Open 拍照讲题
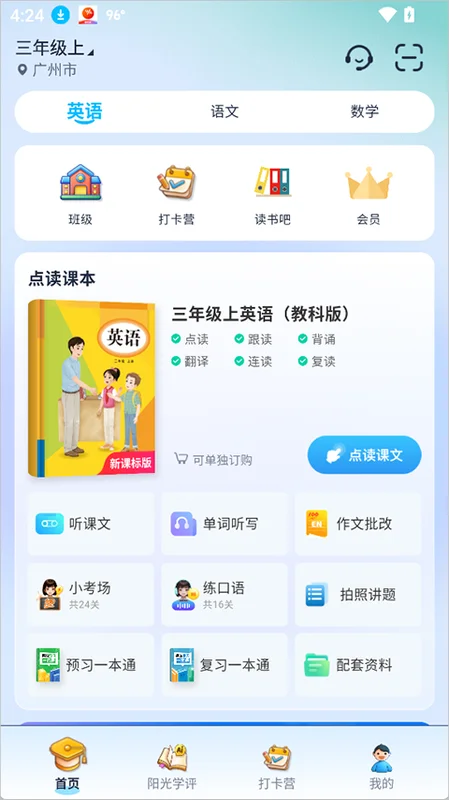 (x=358, y=594)
